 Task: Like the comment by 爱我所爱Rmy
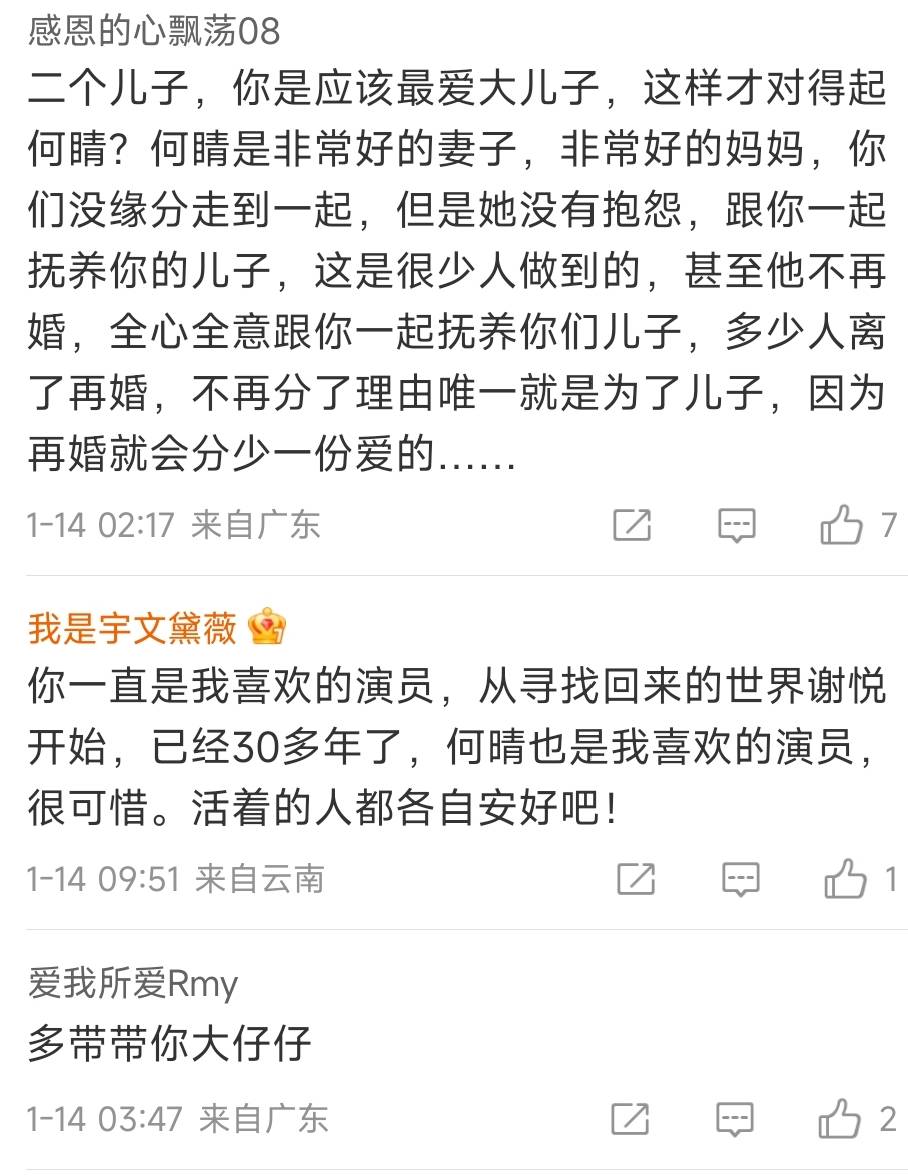click(x=840, y=1118)
